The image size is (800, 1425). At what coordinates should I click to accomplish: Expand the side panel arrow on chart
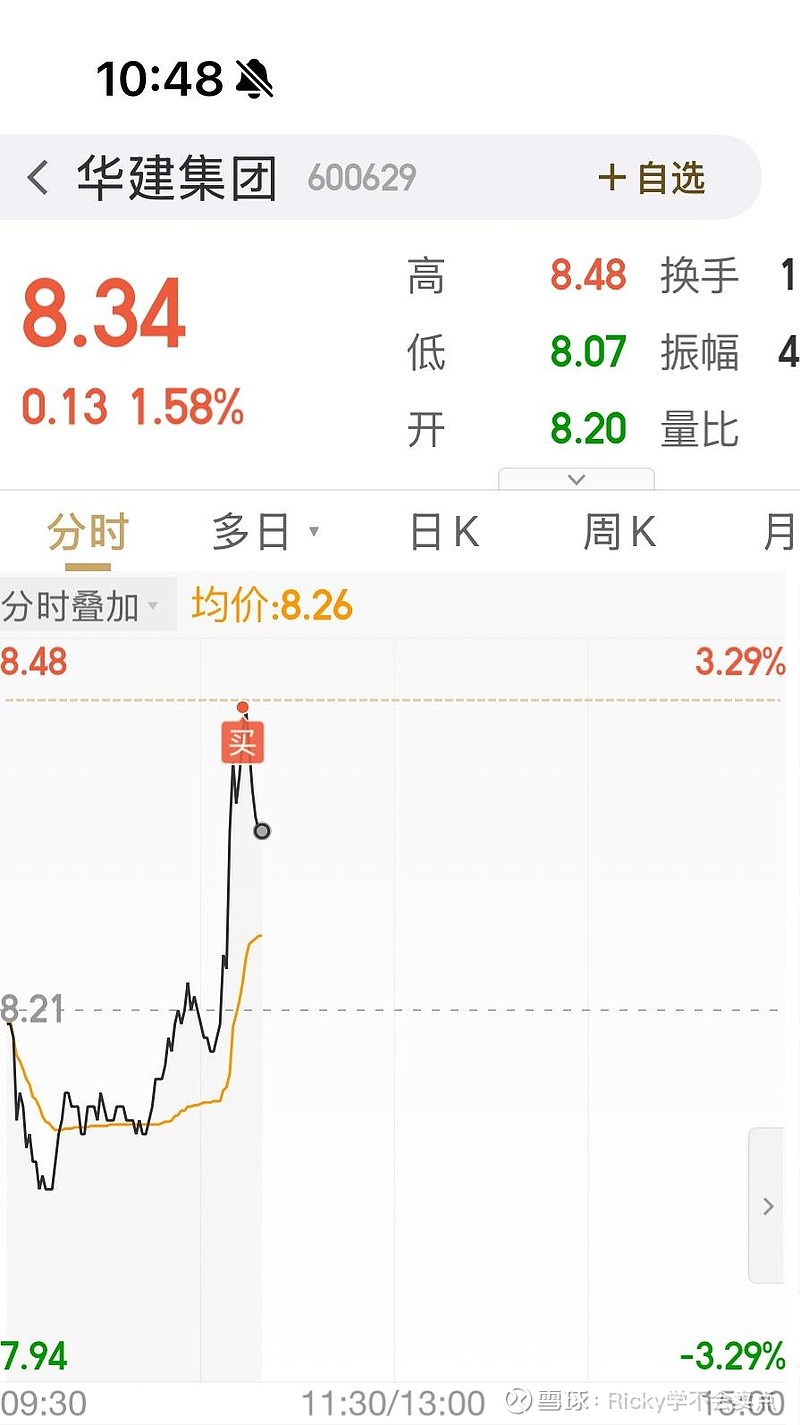(x=767, y=1205)
